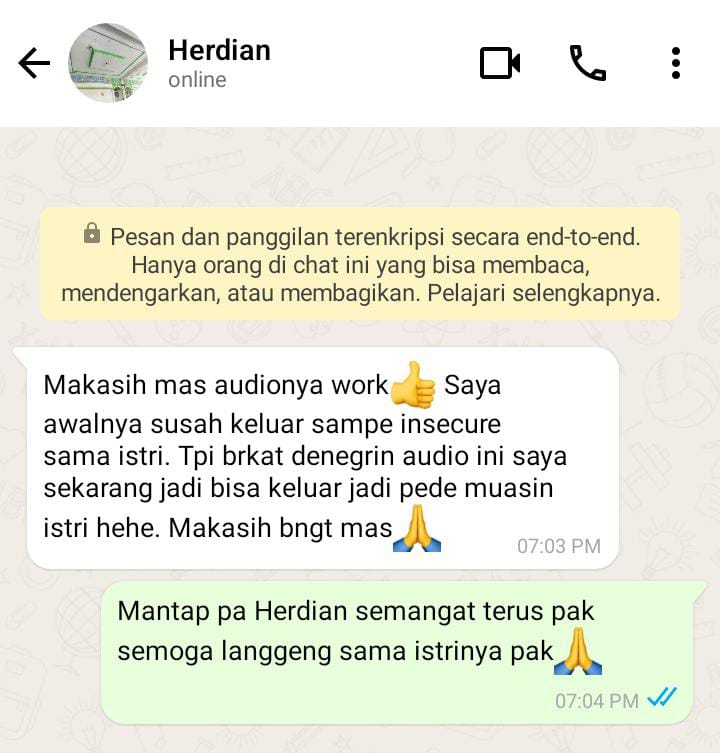
Task: Open Herdian's profile picture
Action: tap(107, 63)
